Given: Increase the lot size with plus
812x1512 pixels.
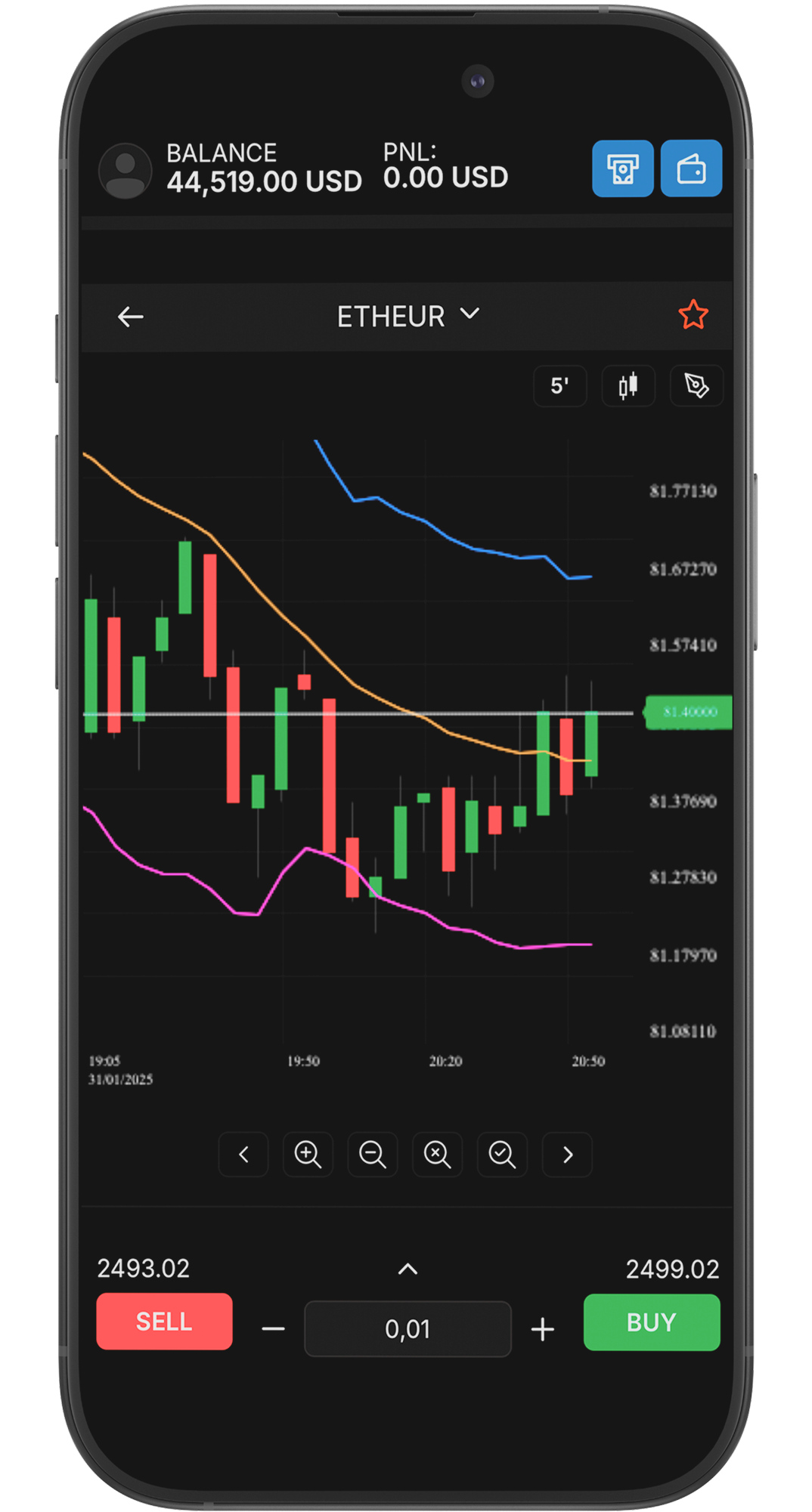Looking at the screenshot, I should coord(543,1329).
